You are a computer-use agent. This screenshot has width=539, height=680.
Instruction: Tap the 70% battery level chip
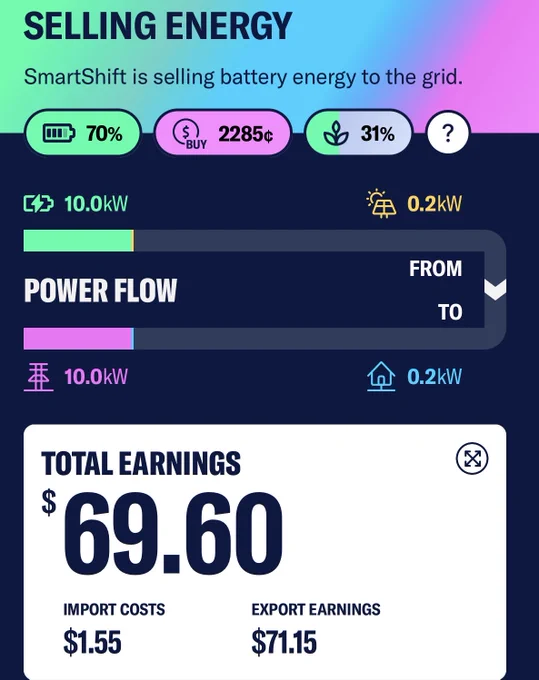[x=83, y=133]
